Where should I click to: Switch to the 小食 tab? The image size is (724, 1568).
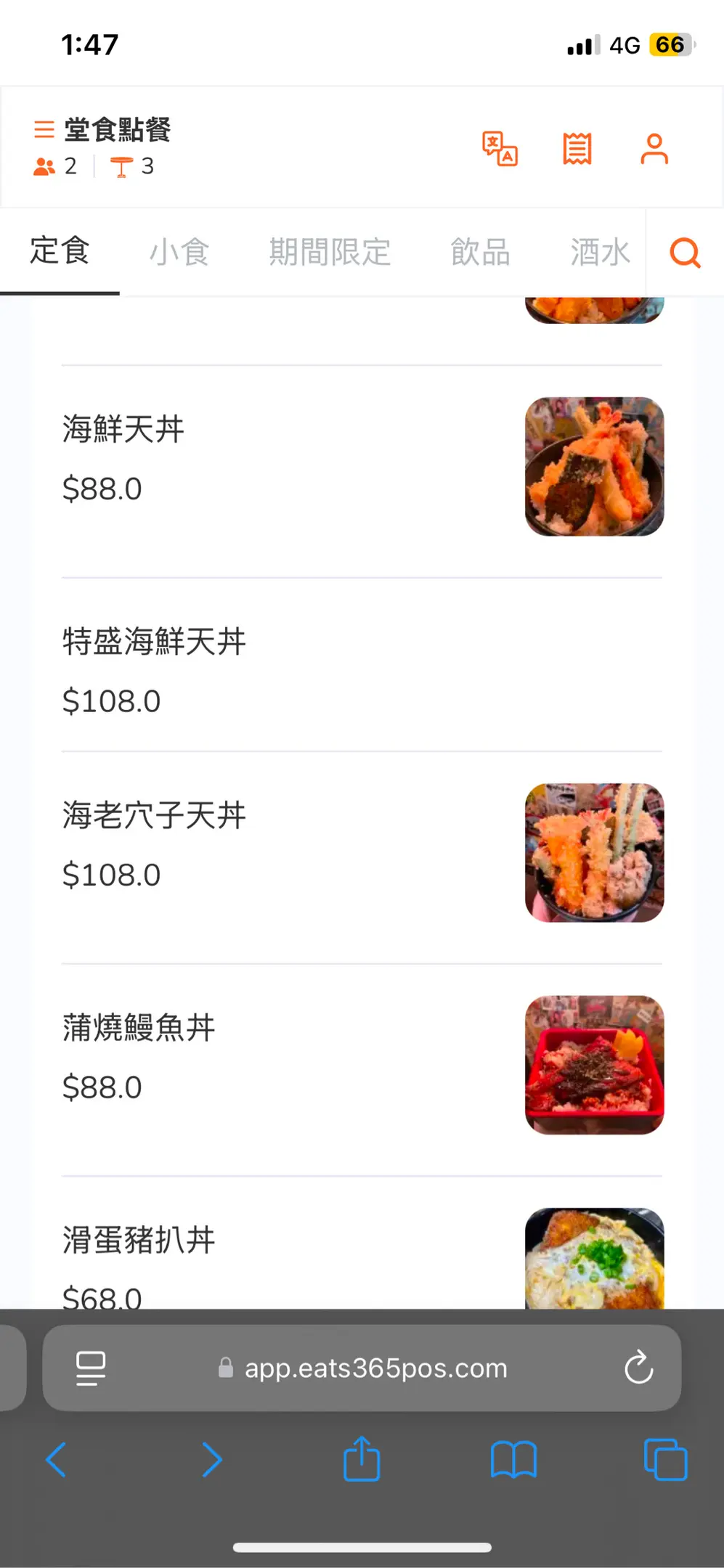click(x=179, y=252)
